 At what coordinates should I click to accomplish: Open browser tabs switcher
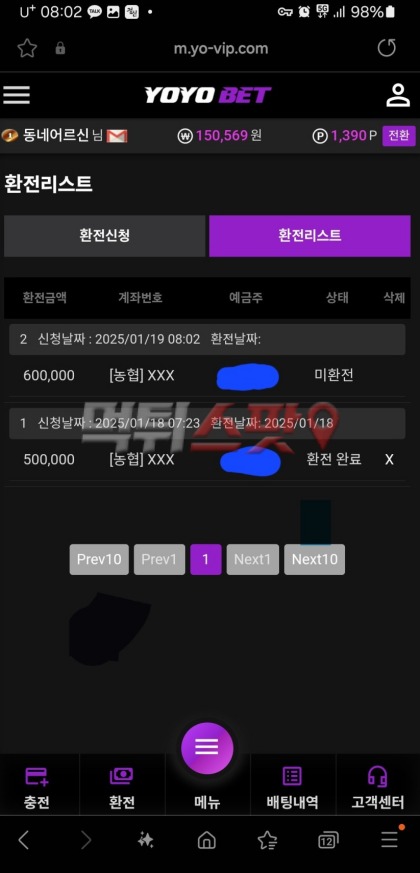tap(328, 840)
